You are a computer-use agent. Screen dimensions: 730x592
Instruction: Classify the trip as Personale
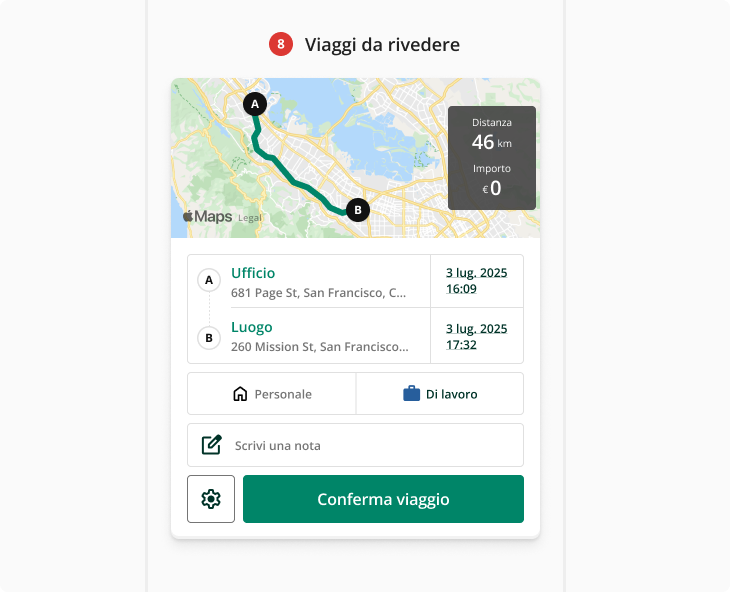coord(272,394)
